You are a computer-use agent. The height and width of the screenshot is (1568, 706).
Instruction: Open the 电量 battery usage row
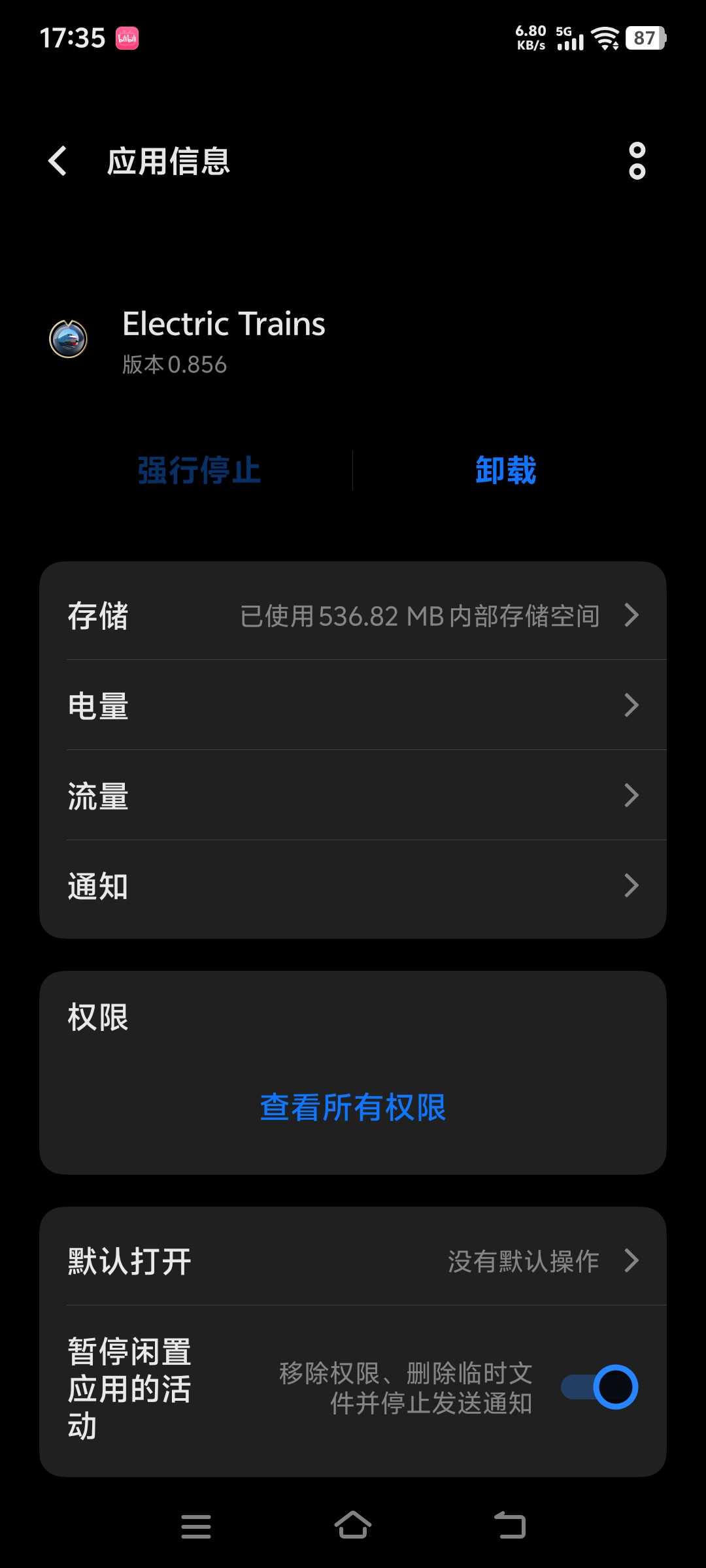353,706
